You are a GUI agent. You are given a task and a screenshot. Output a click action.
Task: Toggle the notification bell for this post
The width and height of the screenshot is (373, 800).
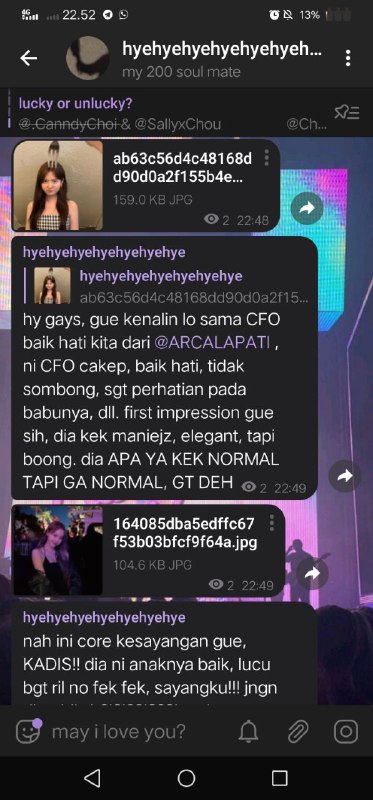[x=248, y=732]
